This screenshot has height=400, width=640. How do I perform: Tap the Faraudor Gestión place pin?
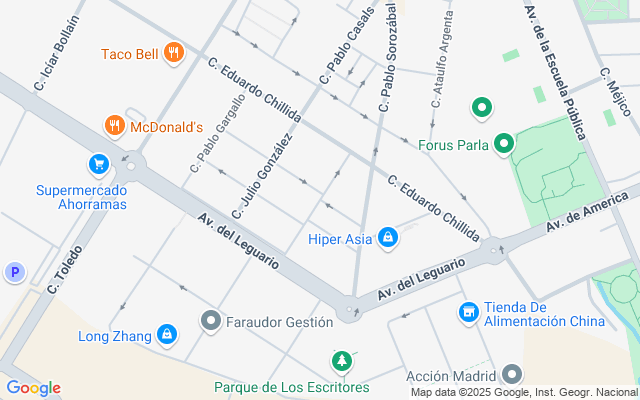click(211, 322)
